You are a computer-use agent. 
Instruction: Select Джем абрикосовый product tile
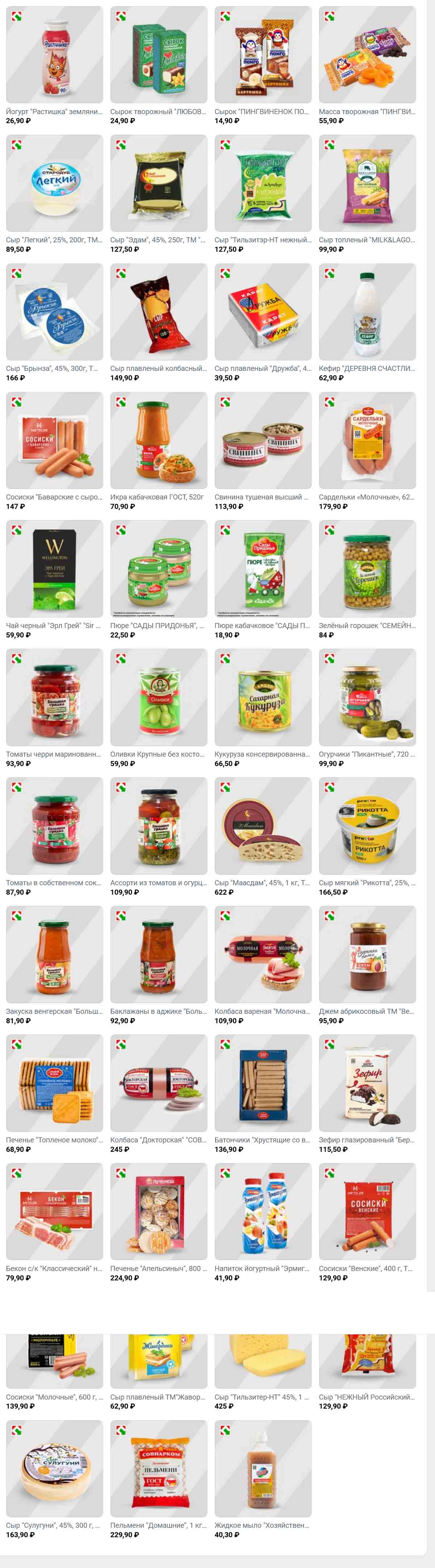(x=367, y=954)
